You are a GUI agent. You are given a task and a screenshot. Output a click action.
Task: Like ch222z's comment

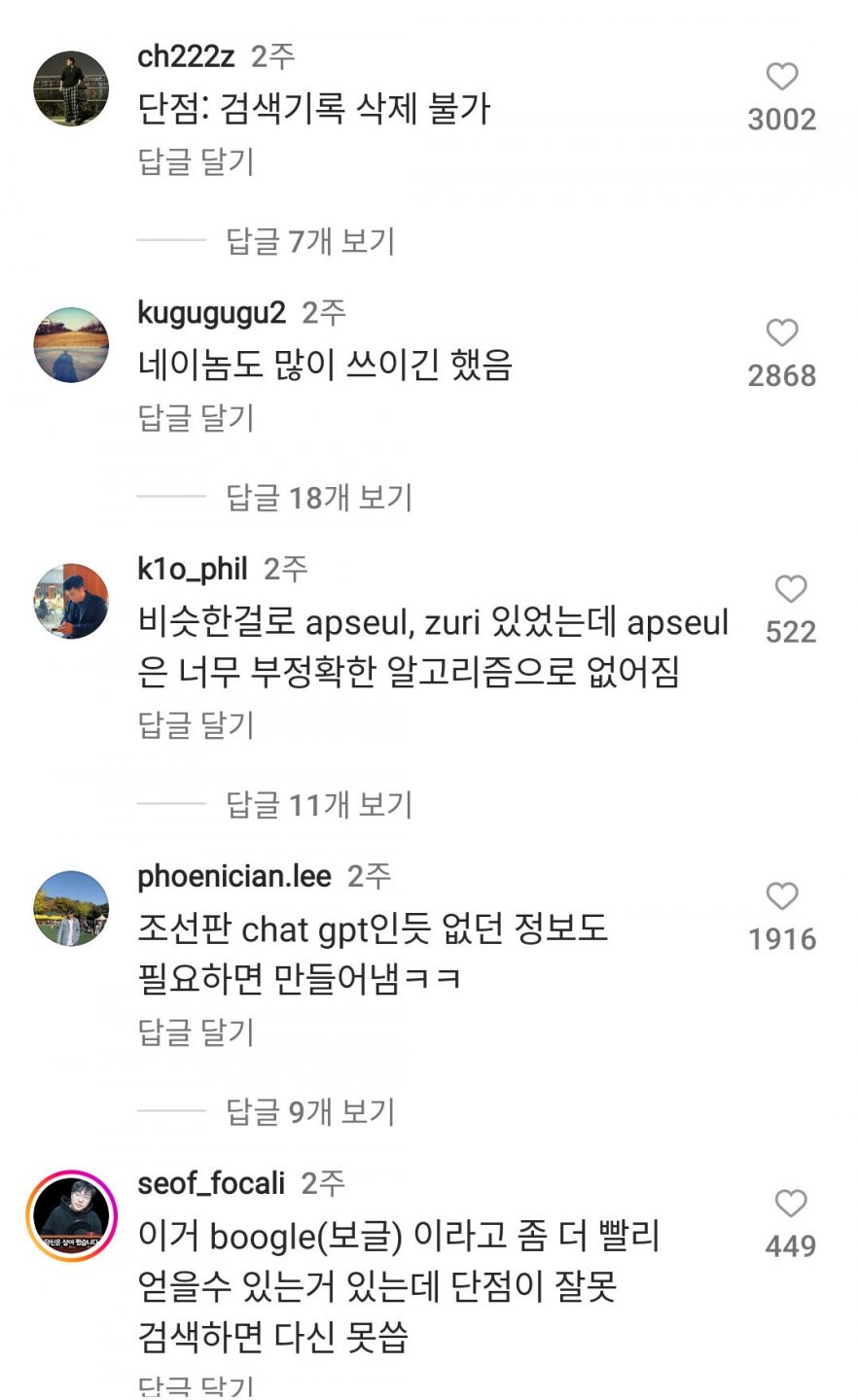pos(782,76)
